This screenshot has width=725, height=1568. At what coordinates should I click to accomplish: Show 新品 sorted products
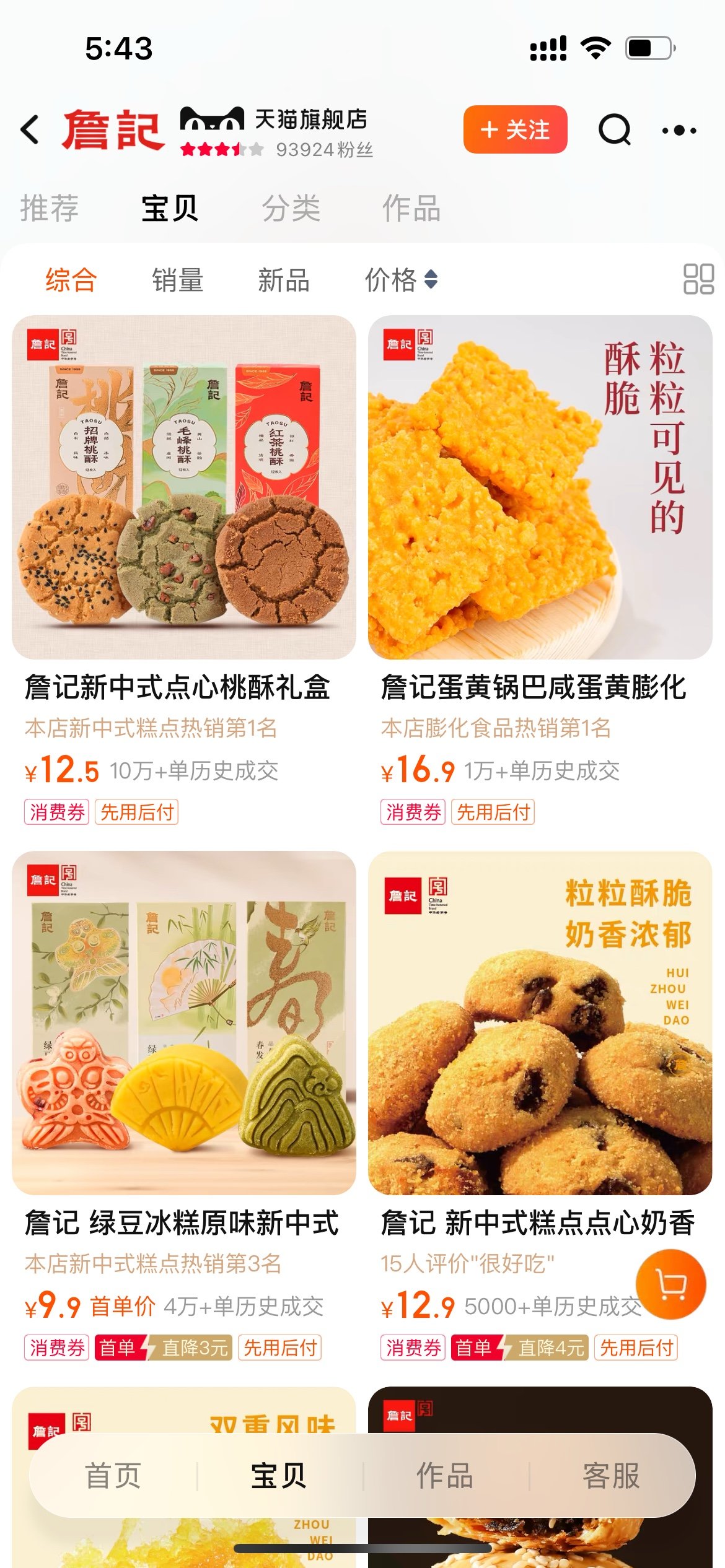point(284,280)
